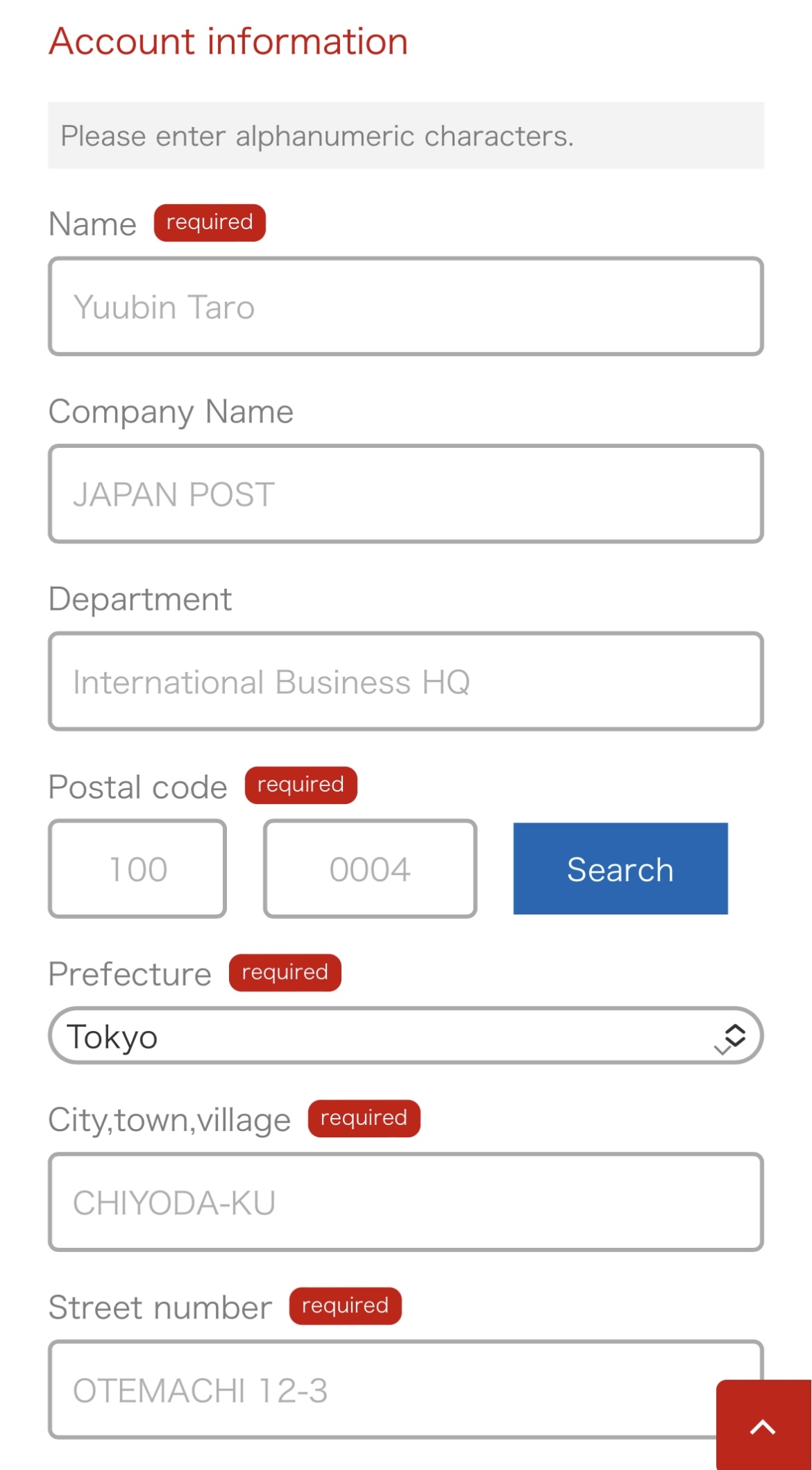This screenshot has height=1470, width=812.
Task: Jump back to top of page
Action: pos(763,1426)
